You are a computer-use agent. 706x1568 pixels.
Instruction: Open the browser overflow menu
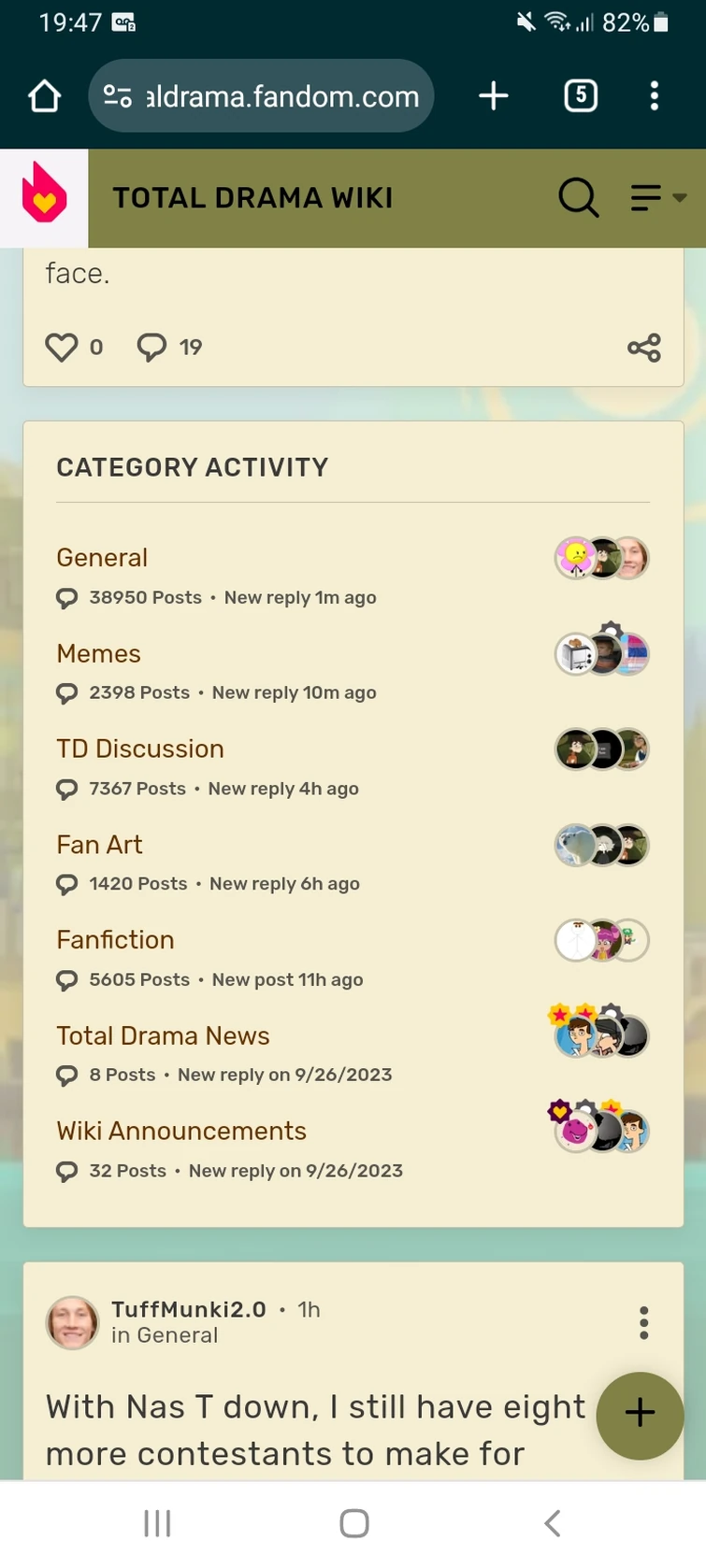pos(654,95)
